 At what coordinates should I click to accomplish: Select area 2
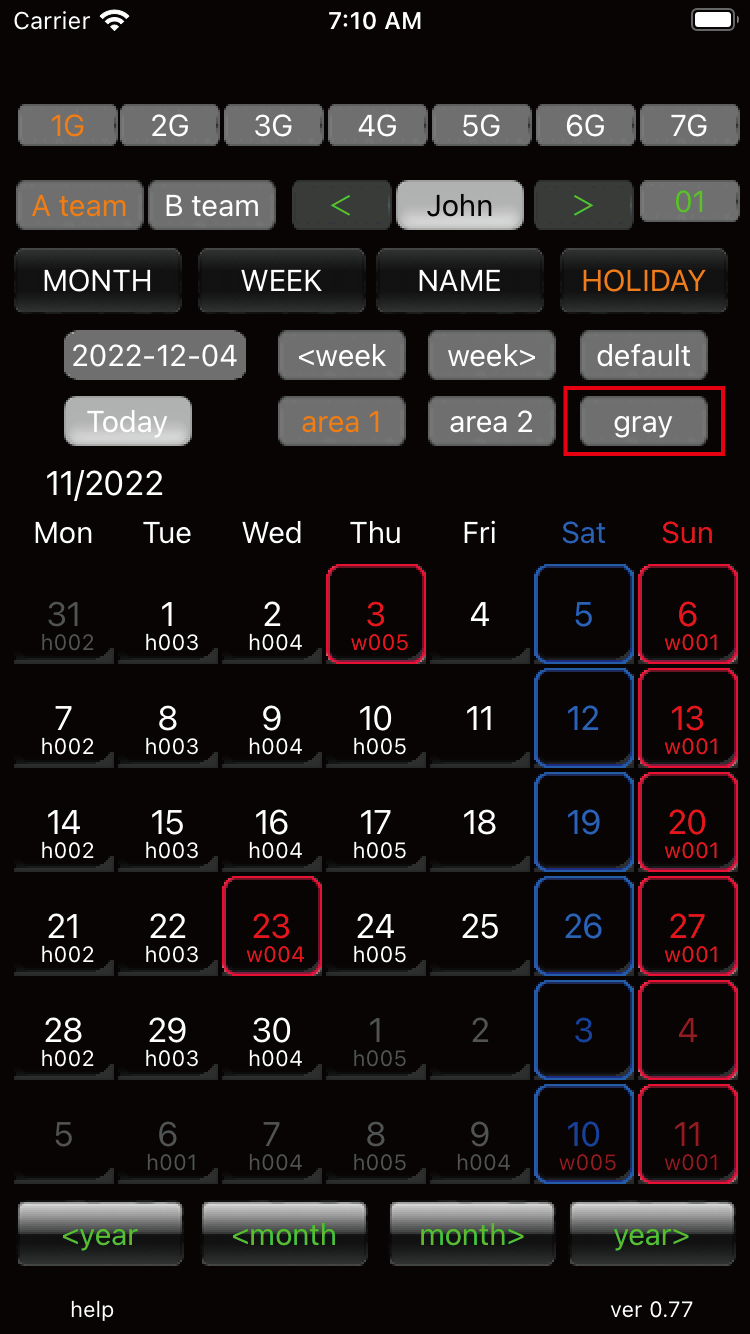492,422
